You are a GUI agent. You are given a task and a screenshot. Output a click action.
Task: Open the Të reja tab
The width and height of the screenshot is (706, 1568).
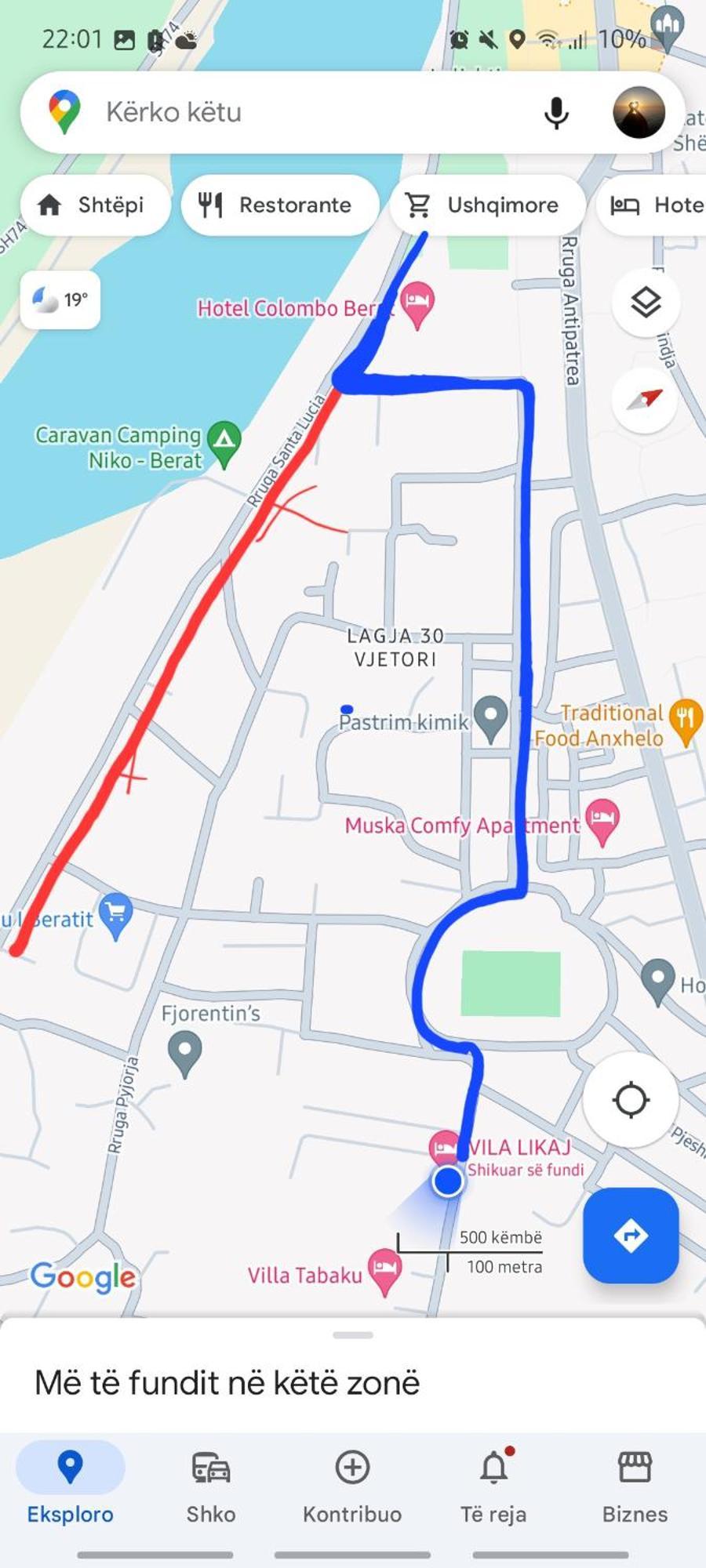(x=493, y=1484)
